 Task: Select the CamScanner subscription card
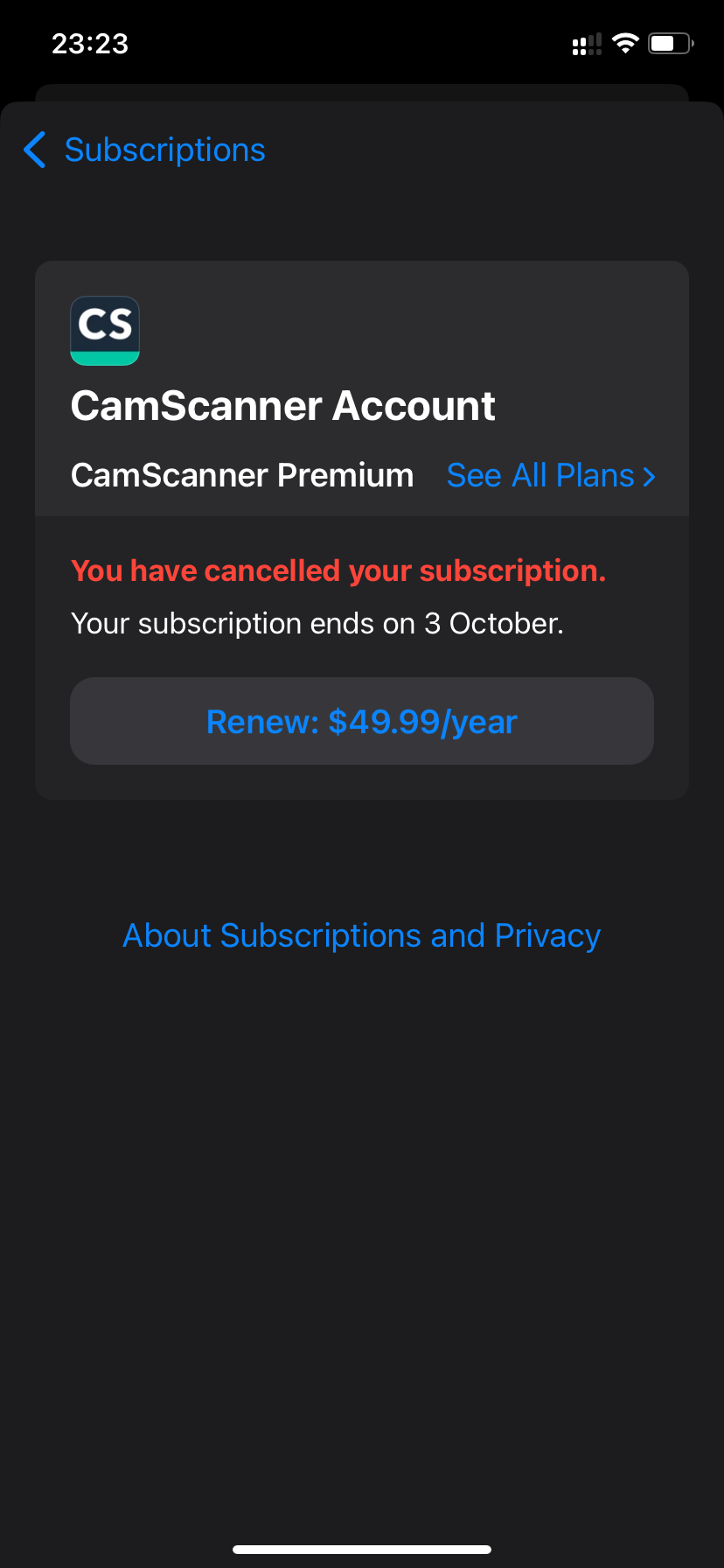[361, 528]
